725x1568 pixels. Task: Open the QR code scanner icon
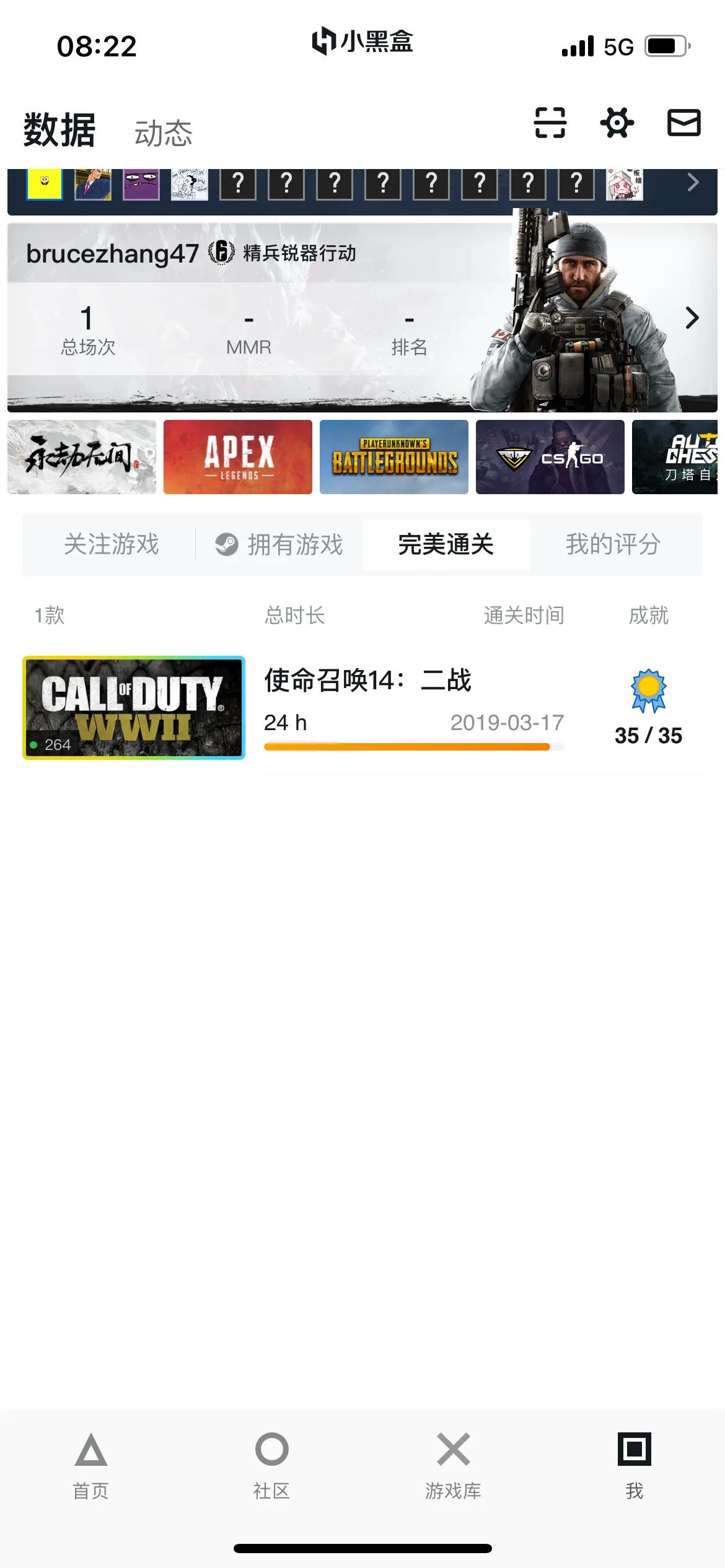coord(551,124)
